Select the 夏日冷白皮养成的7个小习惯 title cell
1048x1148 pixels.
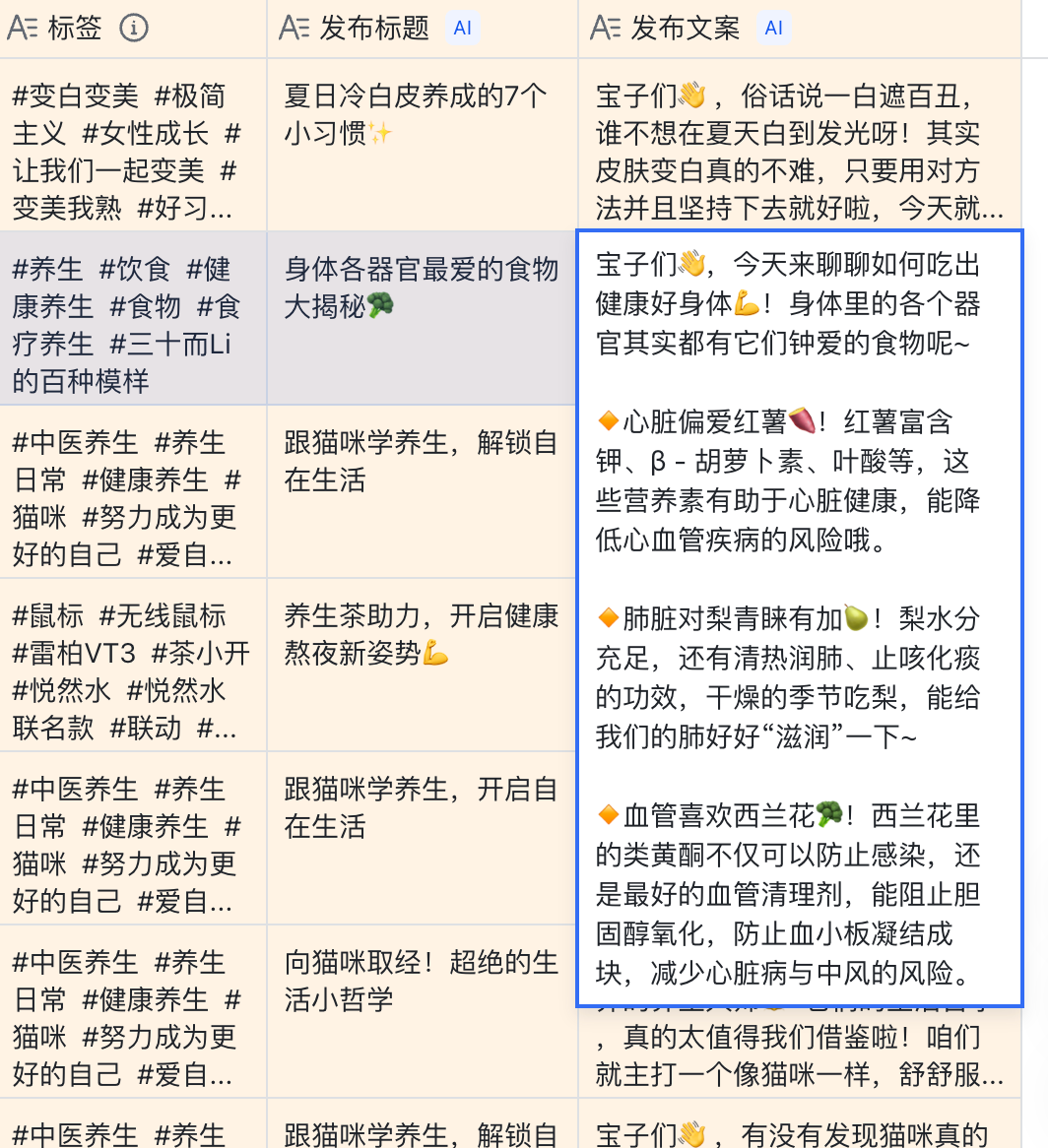422,145
